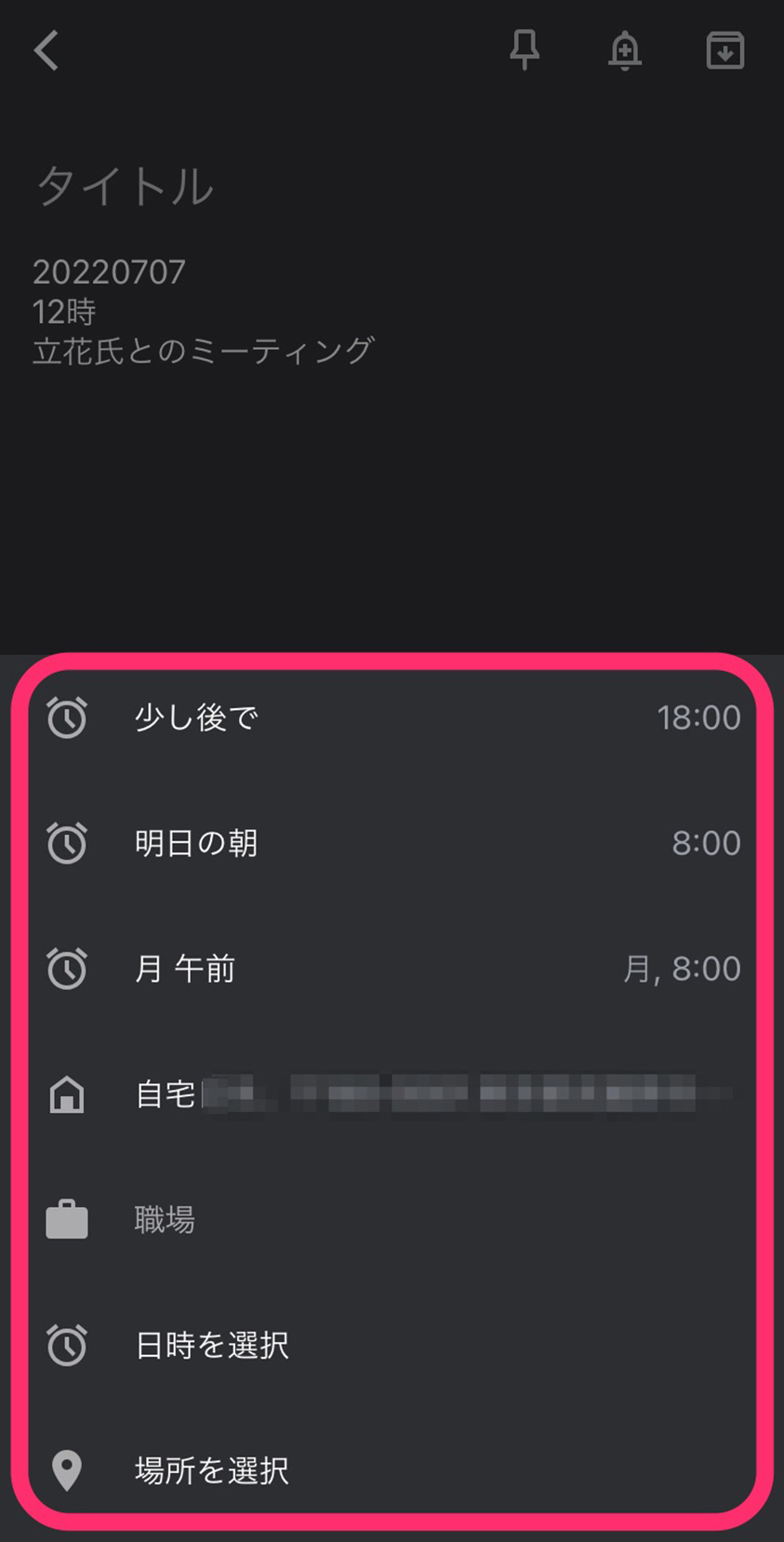The width and height of the screenshot is (784, 1542).
Task: Archive this note
Action: click(x=725, y=50)
